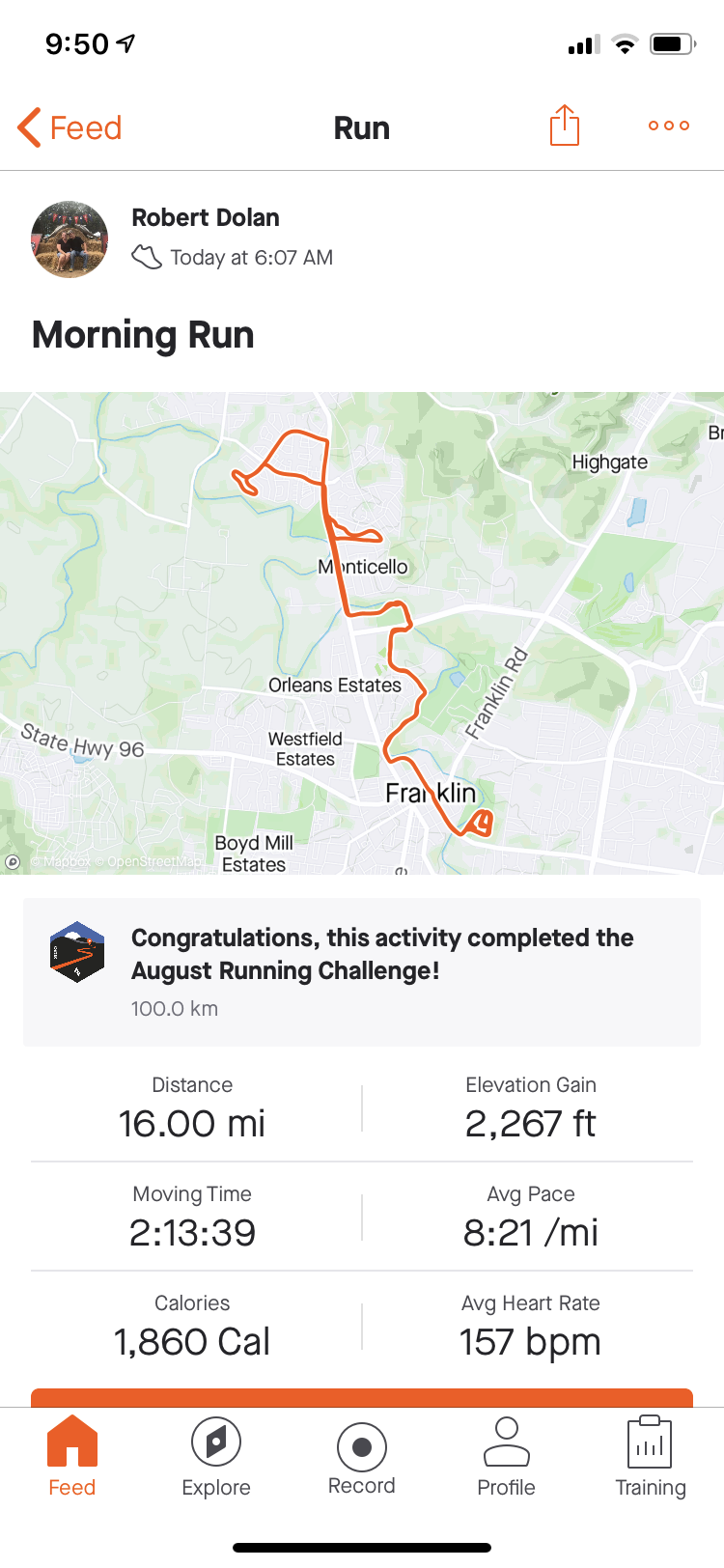
Task: Select the Explore compass icon
Action: [215, 1439]
